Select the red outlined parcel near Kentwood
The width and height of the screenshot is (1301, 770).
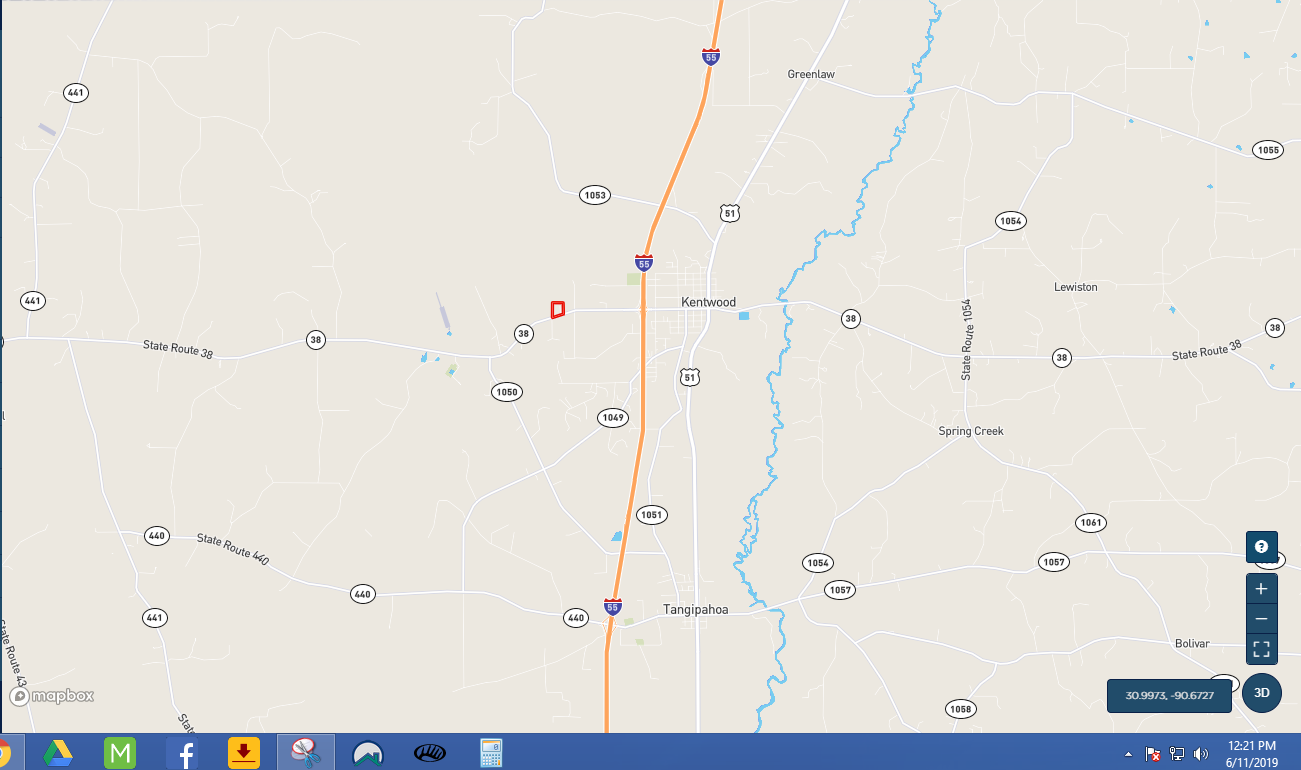pos(558,310)
